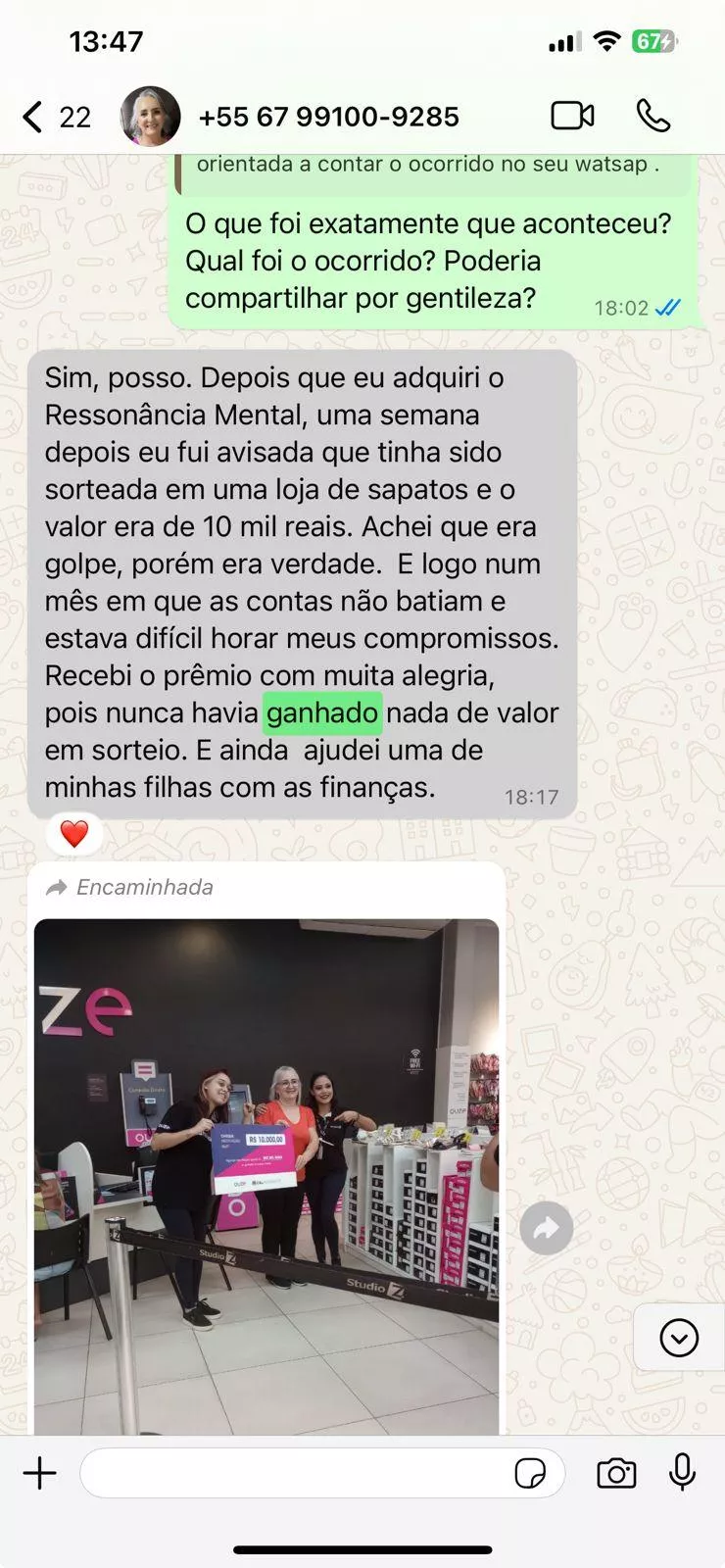Launch the camera from the chat
The image size is (725, 1568).
click(616, 1473)
